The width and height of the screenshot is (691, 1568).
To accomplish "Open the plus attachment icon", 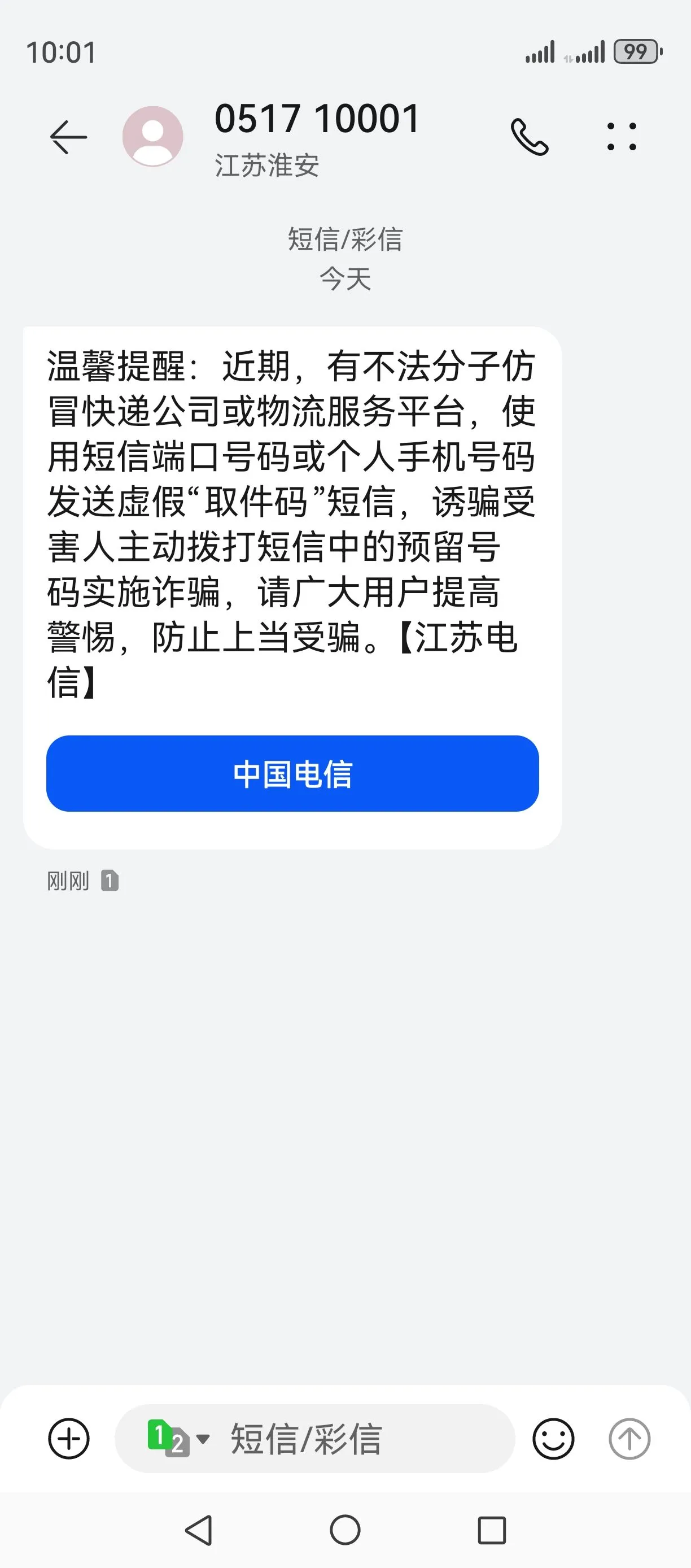I will click(x=69, y=1439).
